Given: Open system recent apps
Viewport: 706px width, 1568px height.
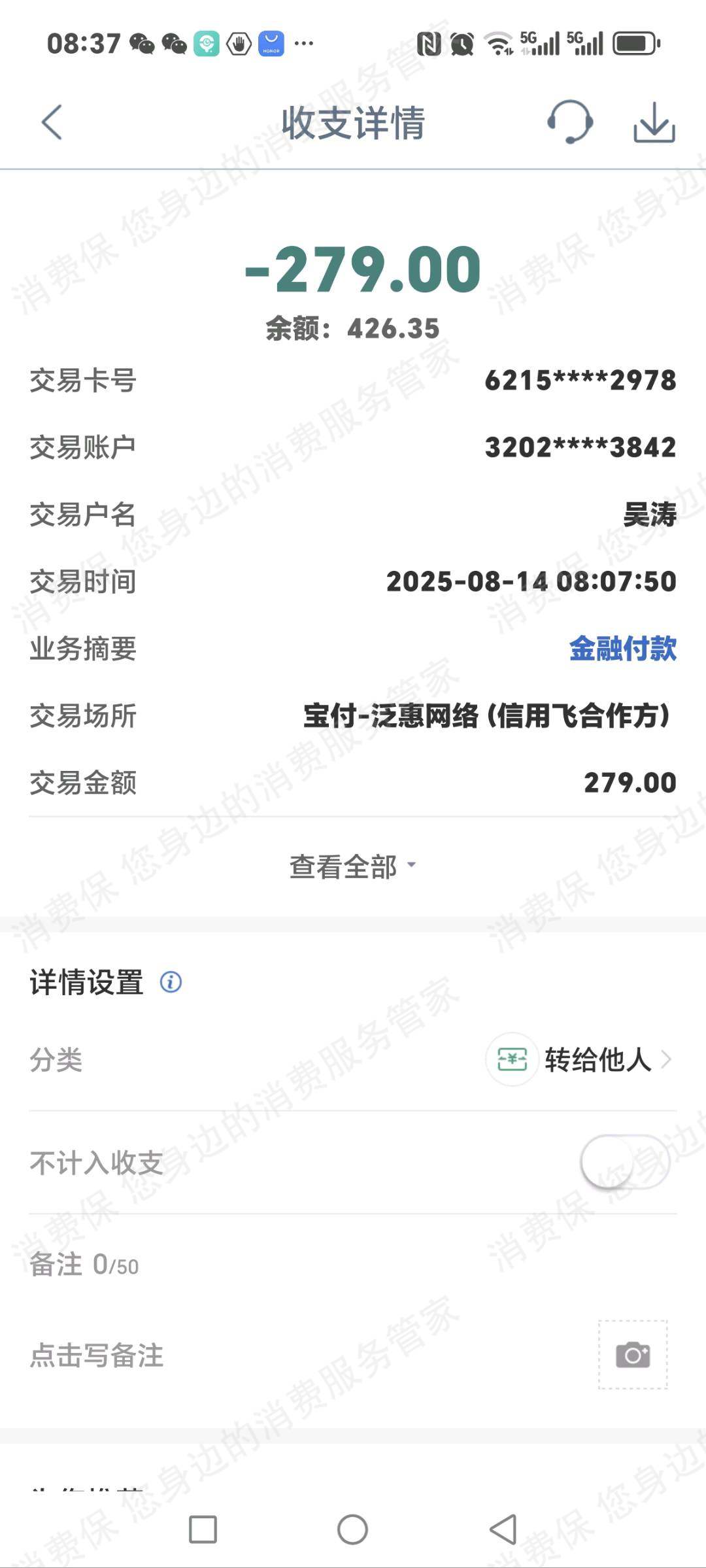Looking at the screenshot, I should click(x=203, y=1529).
